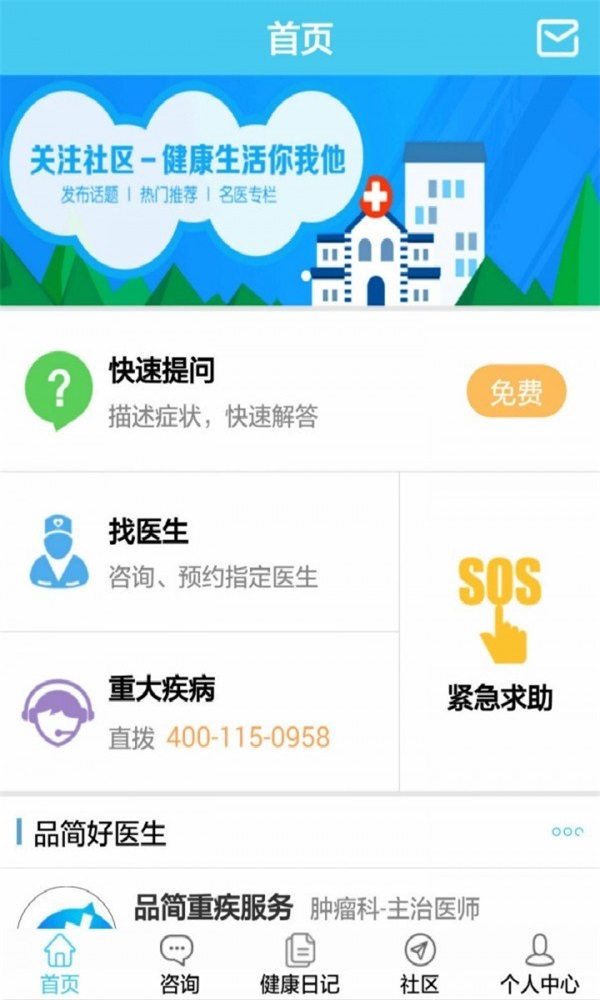Open the community health banner
Image resolution: width=600 pixels, height=1000 pixels.
[x=300, y=190]
